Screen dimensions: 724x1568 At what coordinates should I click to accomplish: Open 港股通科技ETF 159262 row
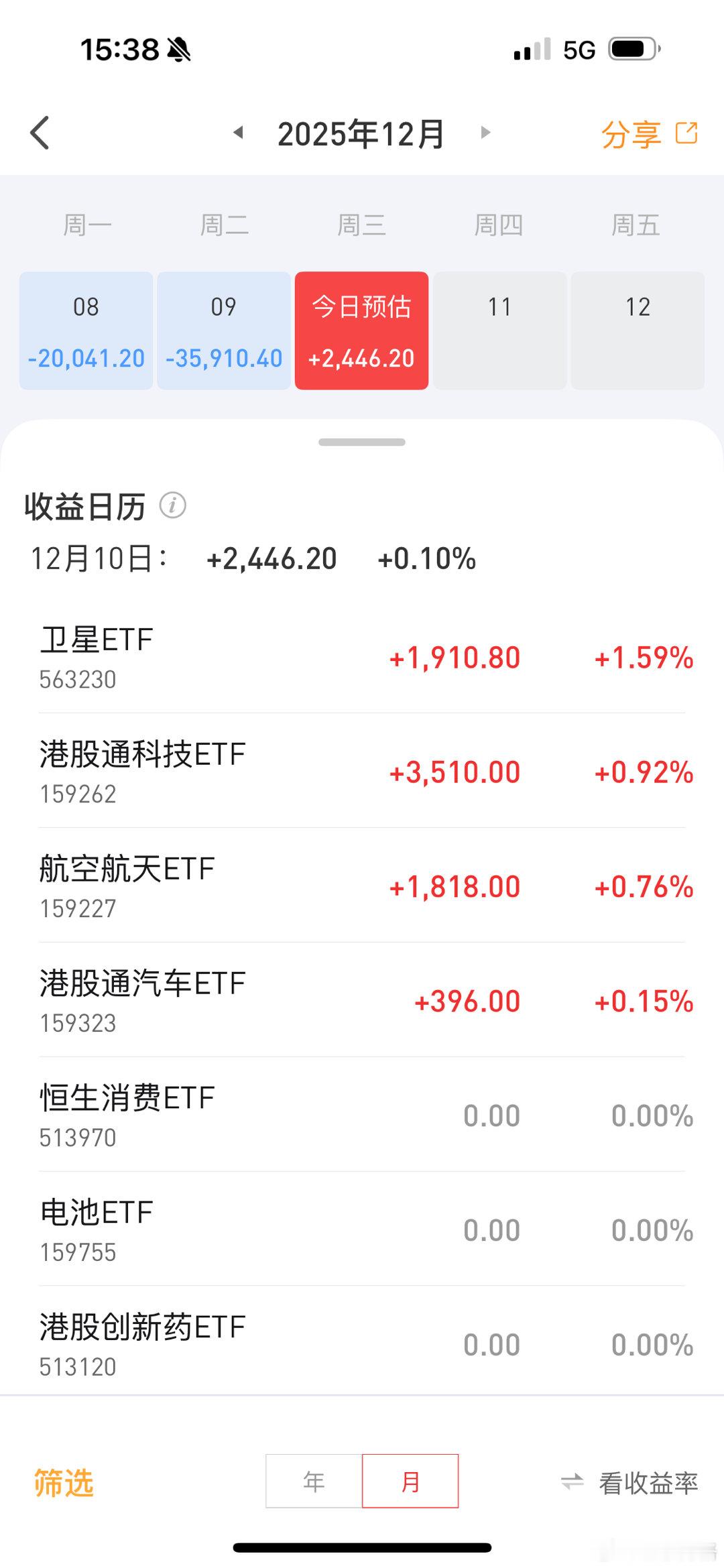click(362, 772)
